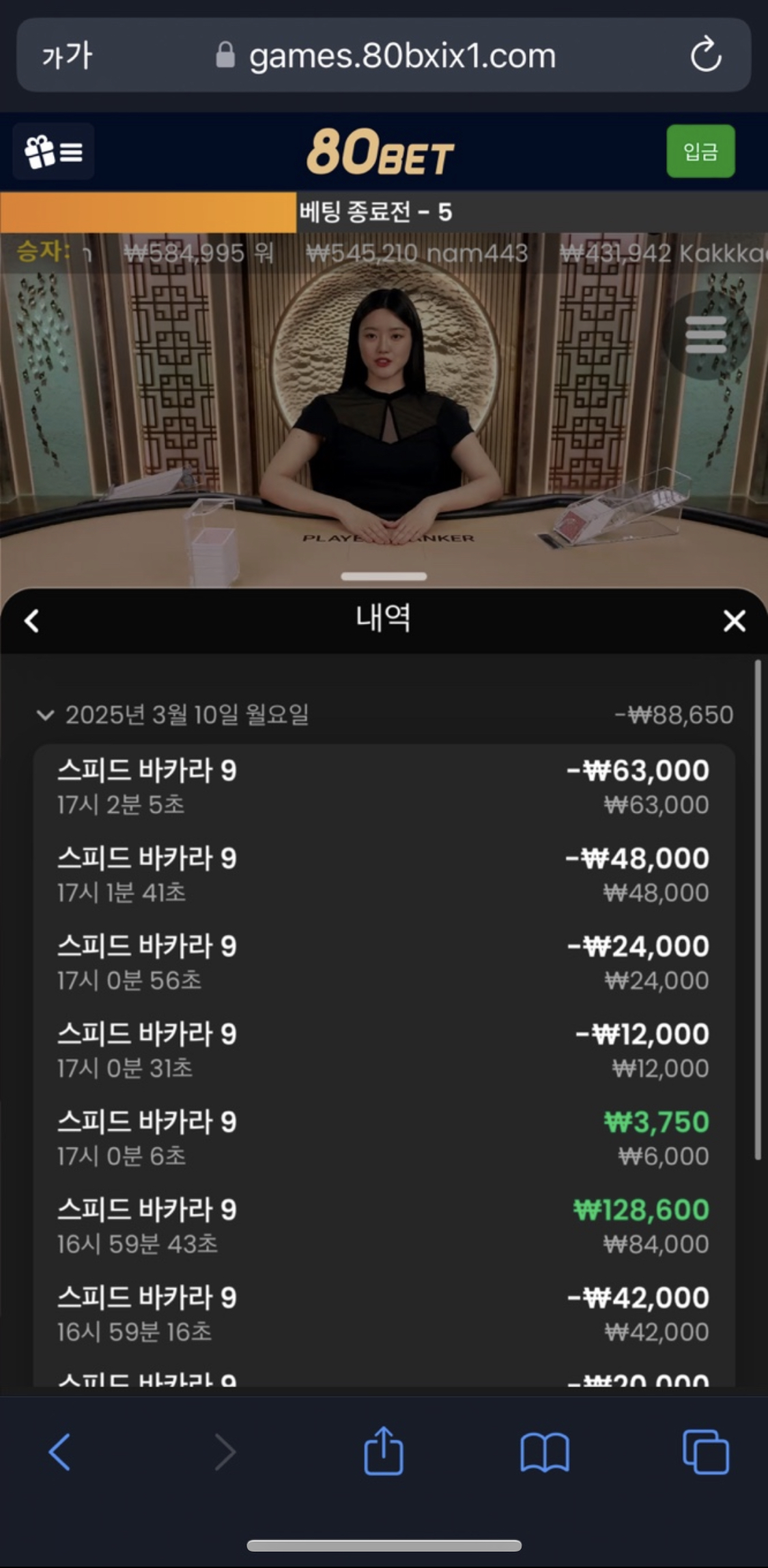Image resolution: width=768 pixels, height=1568 pixels.
Task: Open the hamburger menu over the video
Action: tap(705, 334)
